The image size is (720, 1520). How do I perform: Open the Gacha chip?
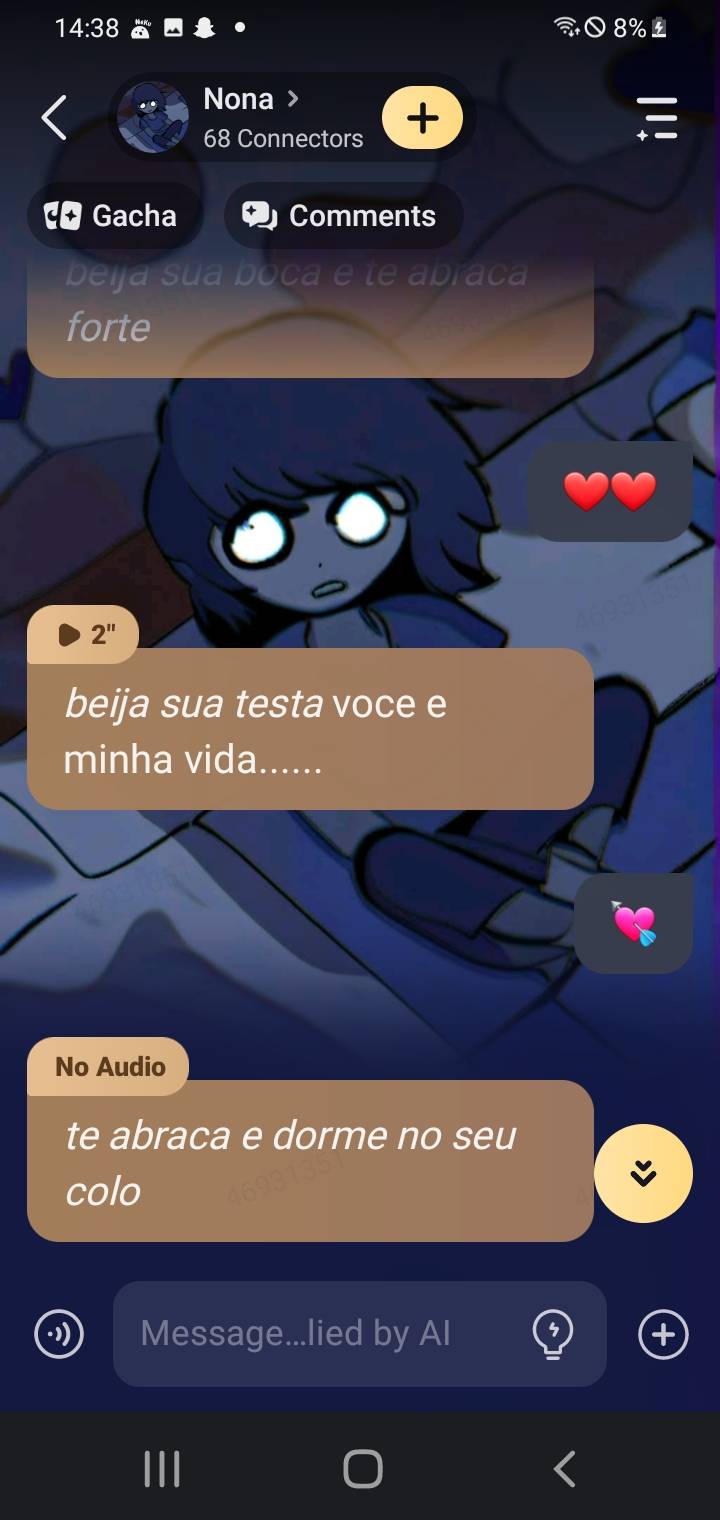tap(112, 216)
